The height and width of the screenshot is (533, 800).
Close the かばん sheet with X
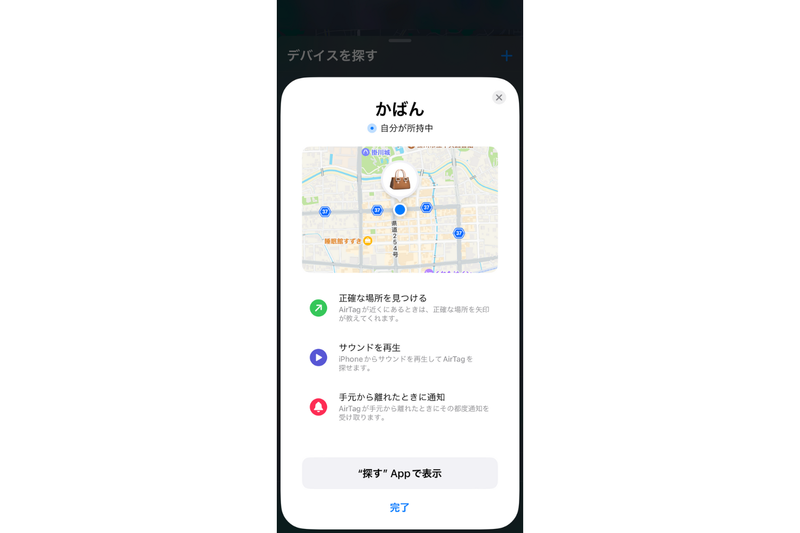(499, 97)
